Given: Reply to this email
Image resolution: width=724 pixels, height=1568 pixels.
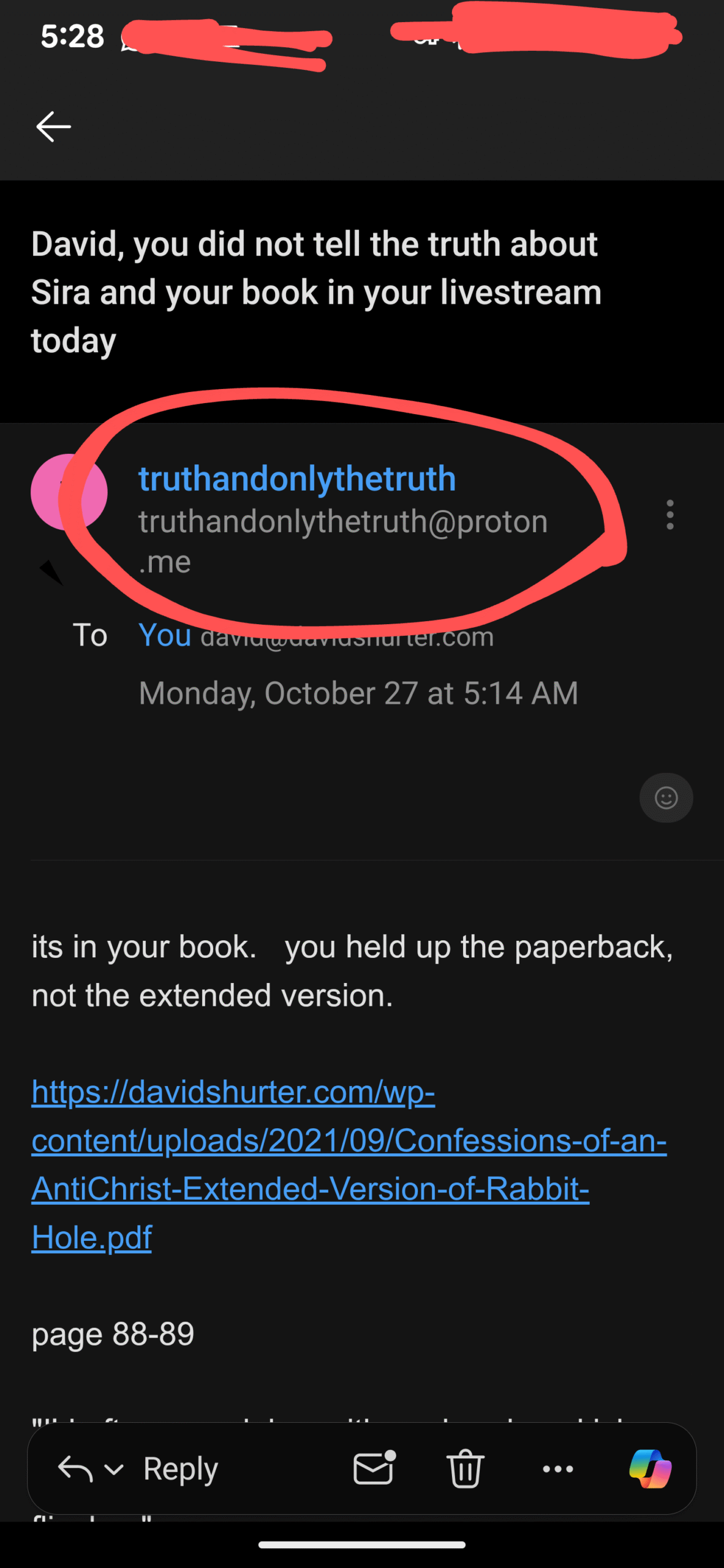Looking at the screenshot, I should click(x=180, y=1469).
